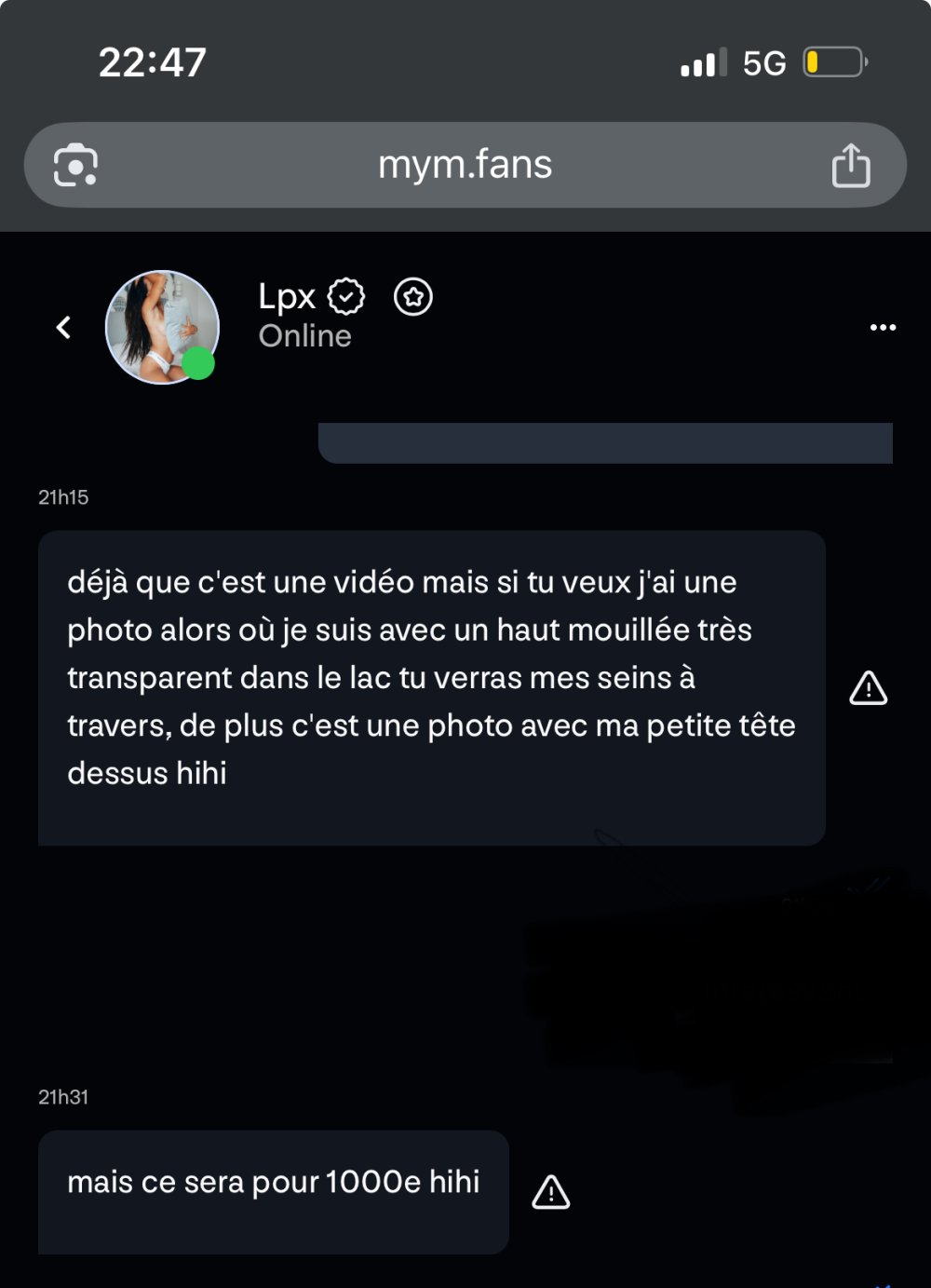The image size is (931, 1288).
Task: Open Lpx profile picture
Action: coord(162,327)
